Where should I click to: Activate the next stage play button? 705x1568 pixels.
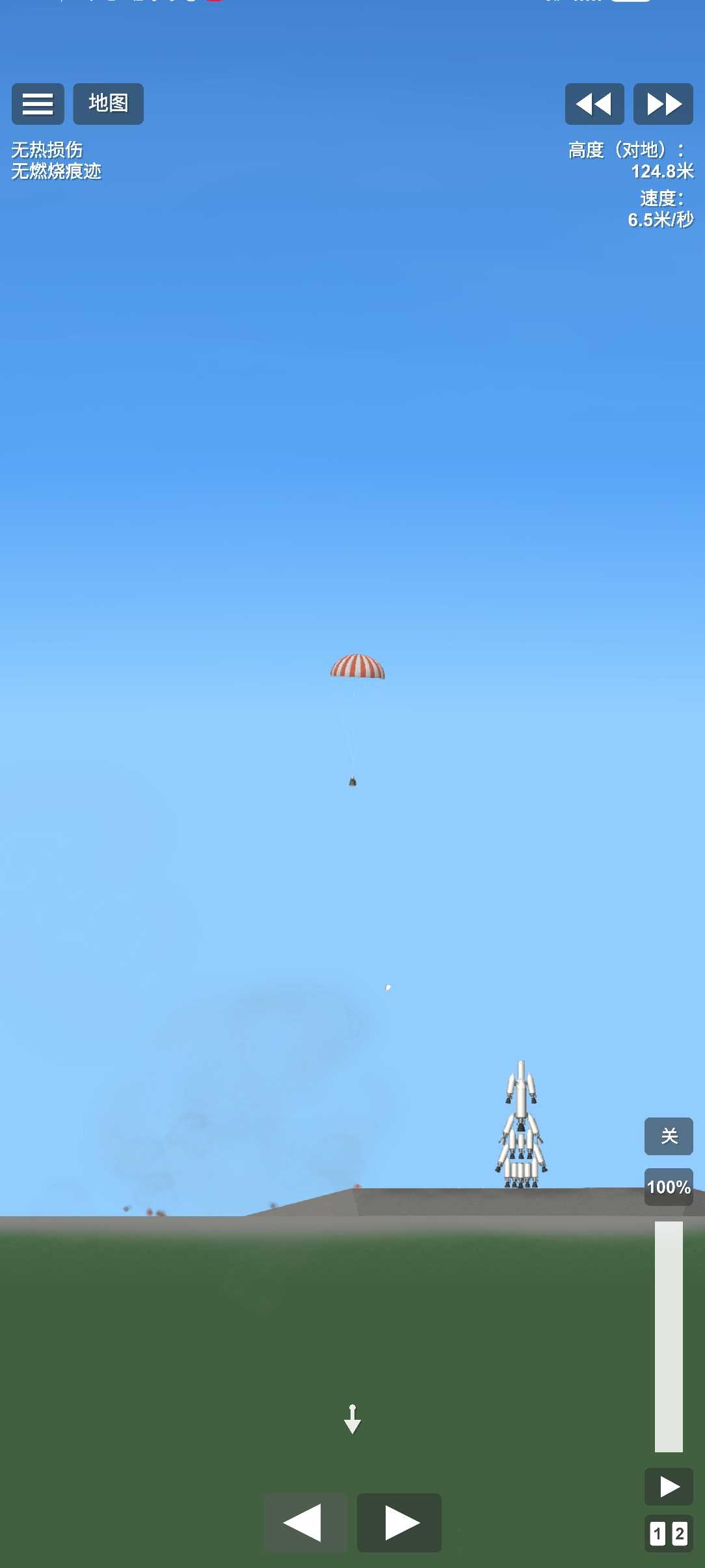pyautogui.click(x=669, y=1487)
